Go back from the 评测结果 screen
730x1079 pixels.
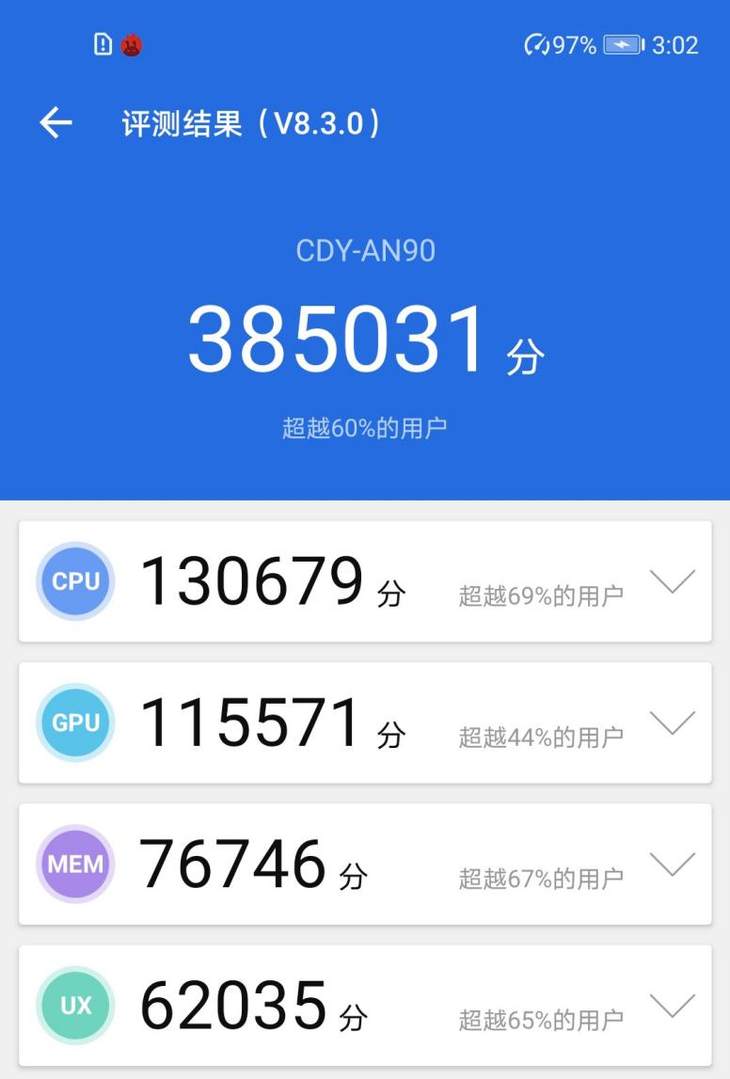56,123
